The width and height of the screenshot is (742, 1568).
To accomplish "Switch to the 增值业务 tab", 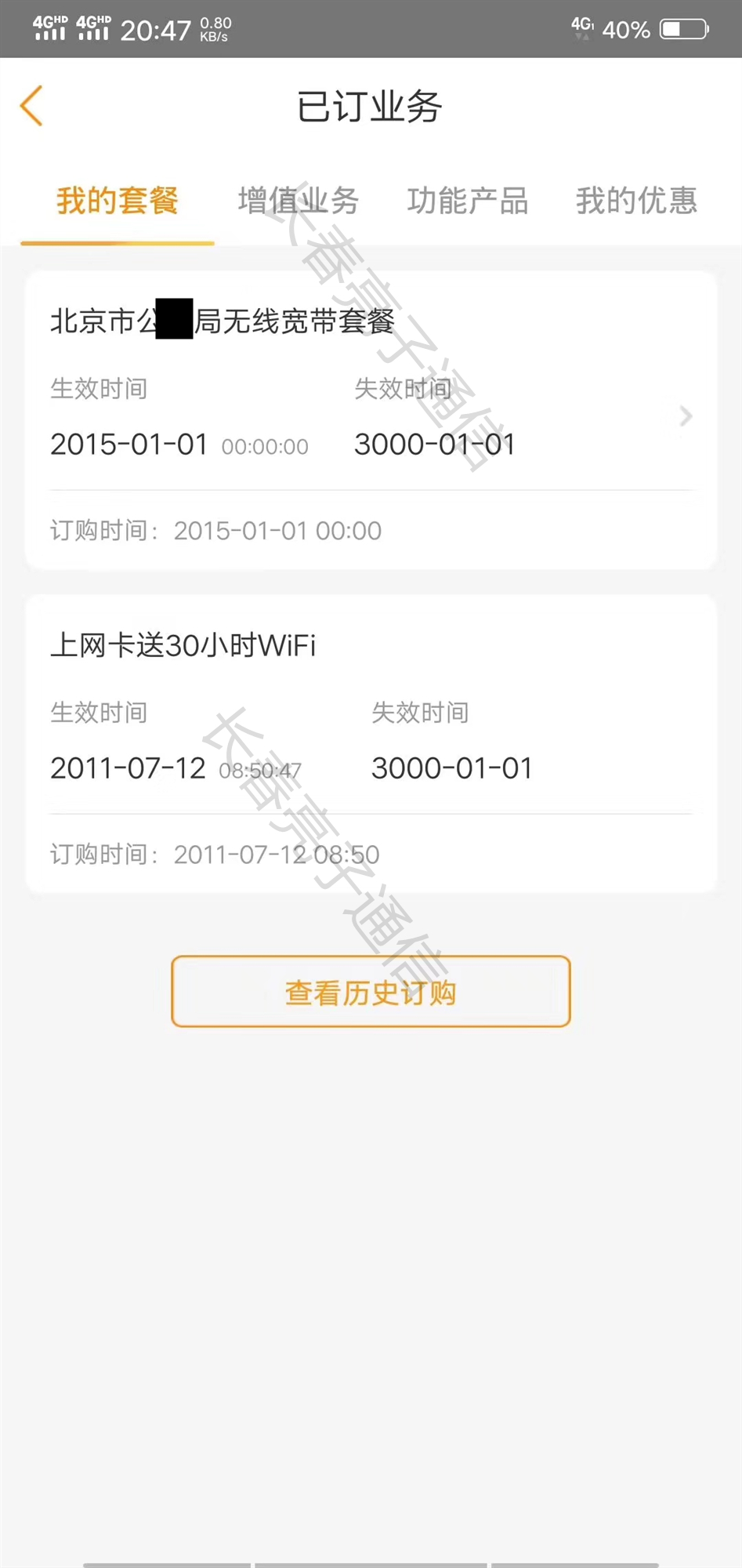I will tap(299, 201).
